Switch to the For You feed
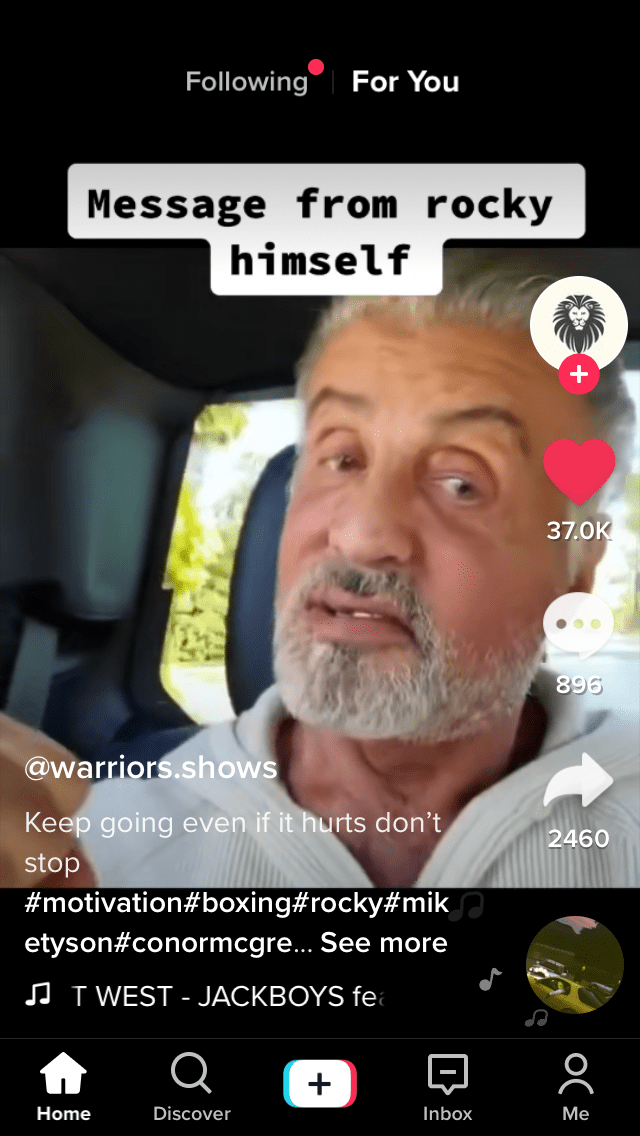The height and width of the screenshot is (1136, 640). [405, 82]
